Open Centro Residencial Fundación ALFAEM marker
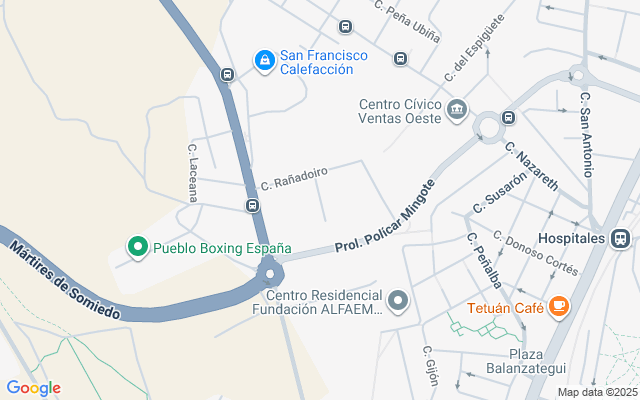 398,301
